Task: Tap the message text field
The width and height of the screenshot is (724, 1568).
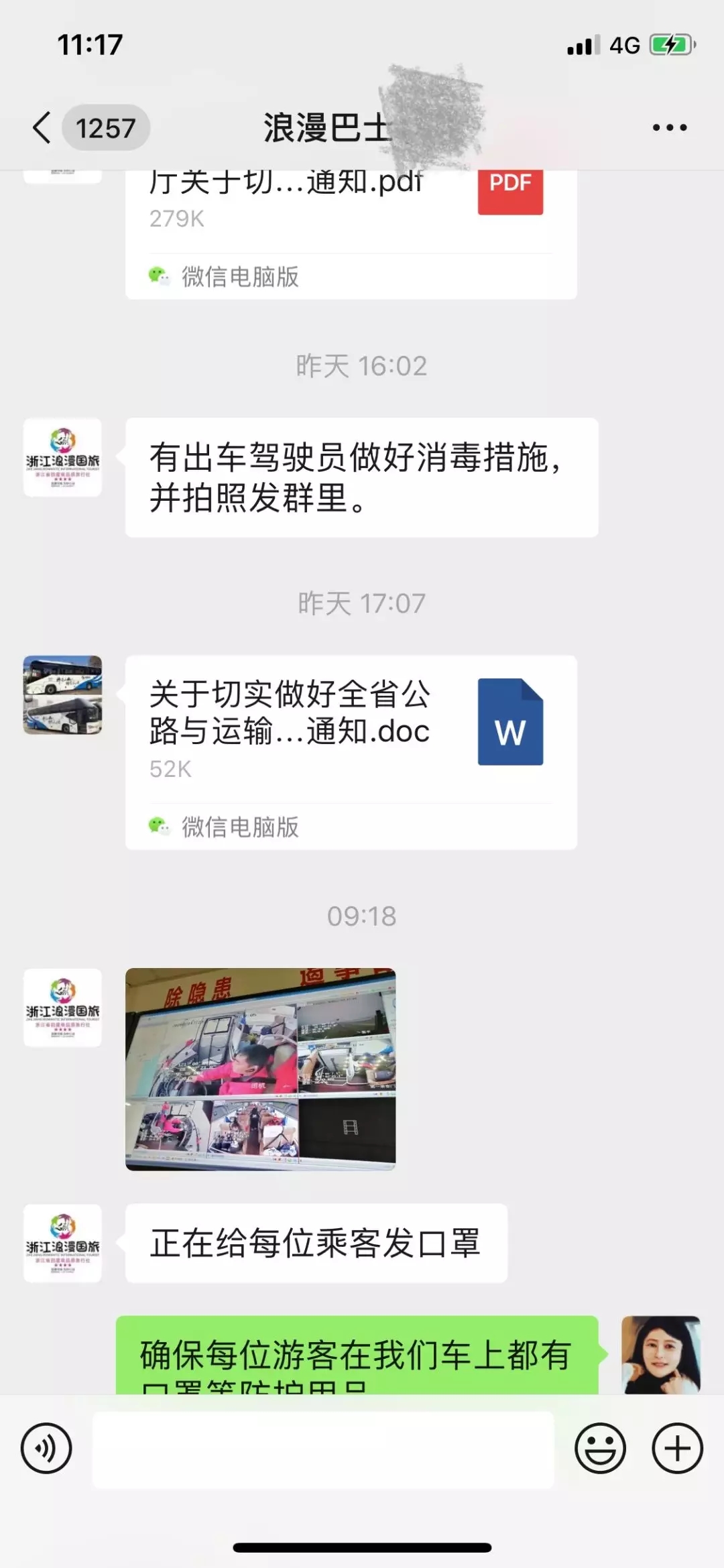Action: (323, 1449)
